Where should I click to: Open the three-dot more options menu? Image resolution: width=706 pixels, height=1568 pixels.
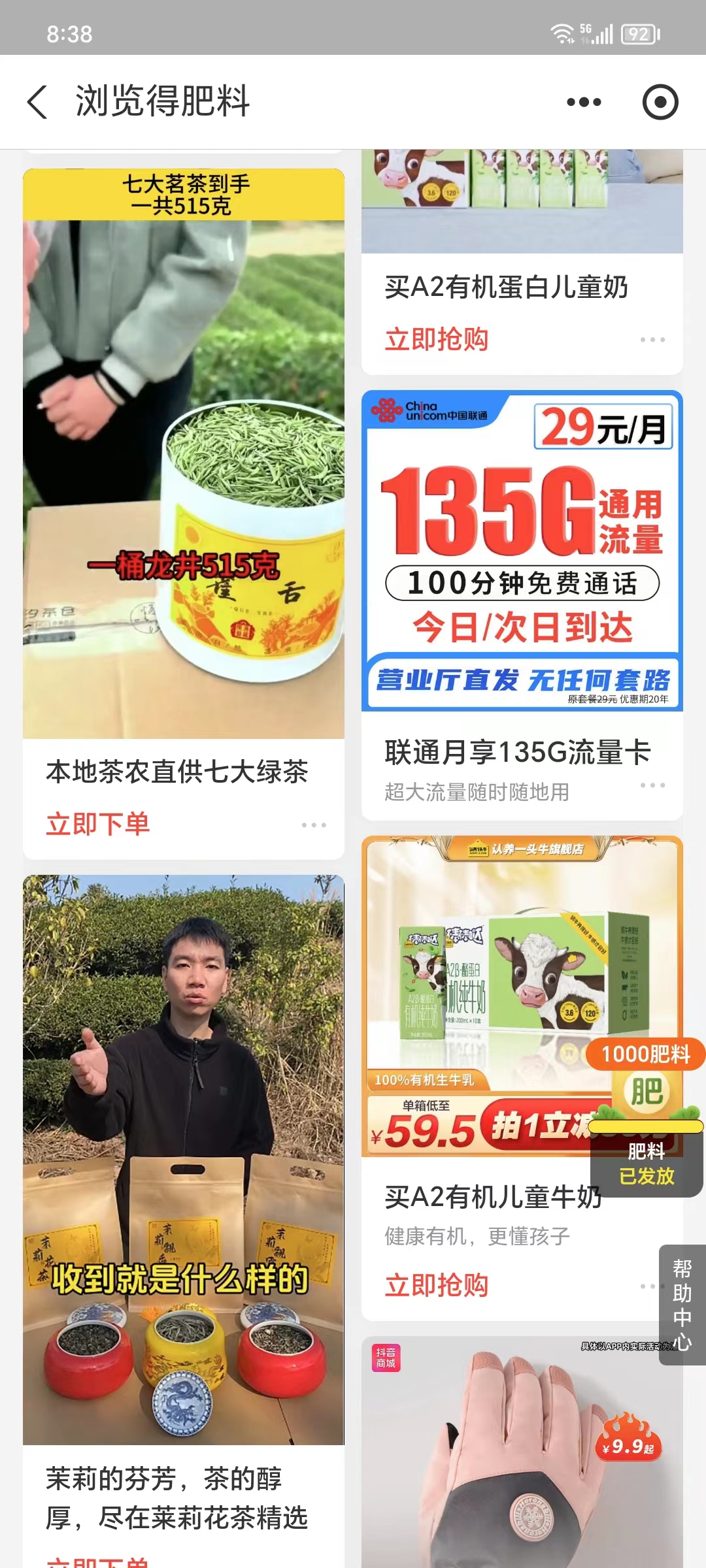click(584, 102)
